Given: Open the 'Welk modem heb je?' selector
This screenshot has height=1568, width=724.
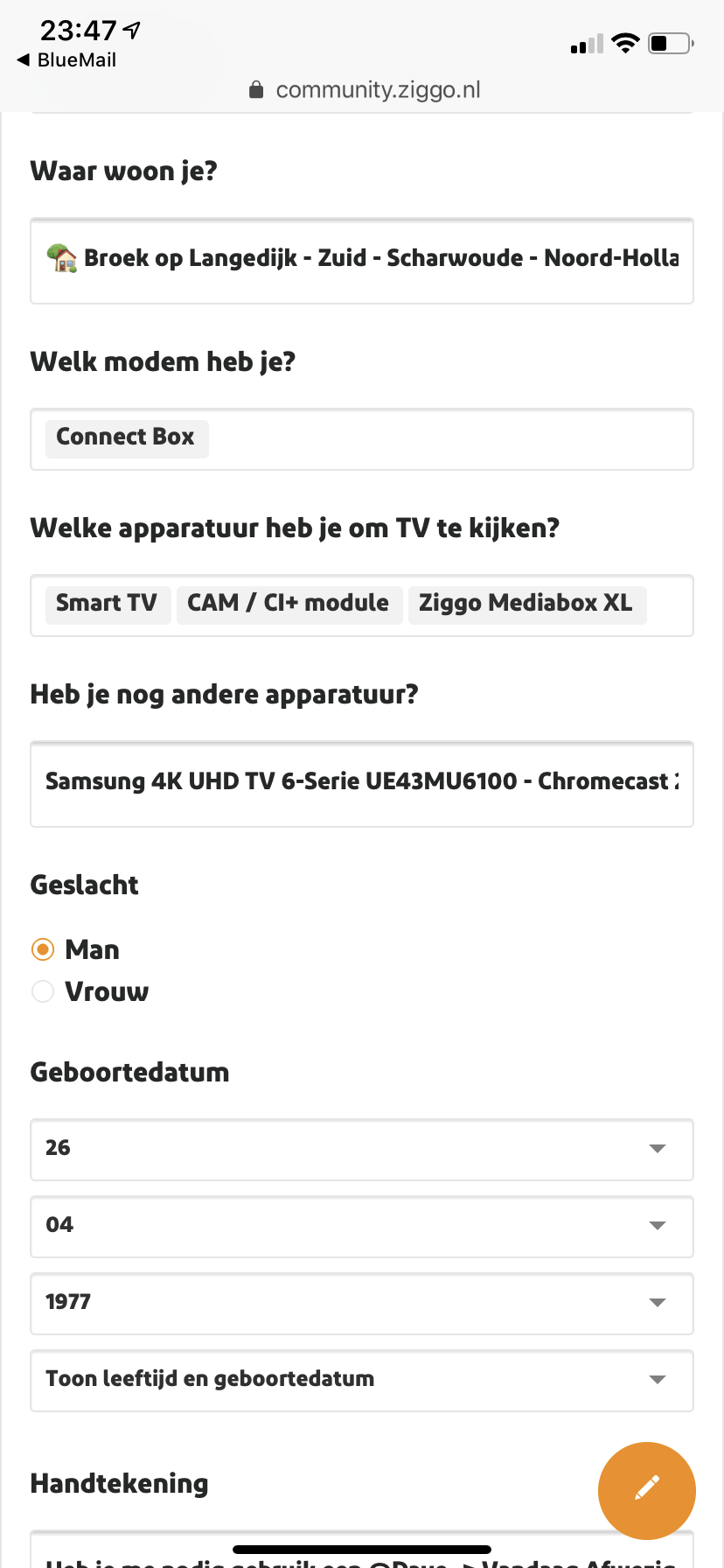Looking at the screenshot, I should [x=362, y=439].
